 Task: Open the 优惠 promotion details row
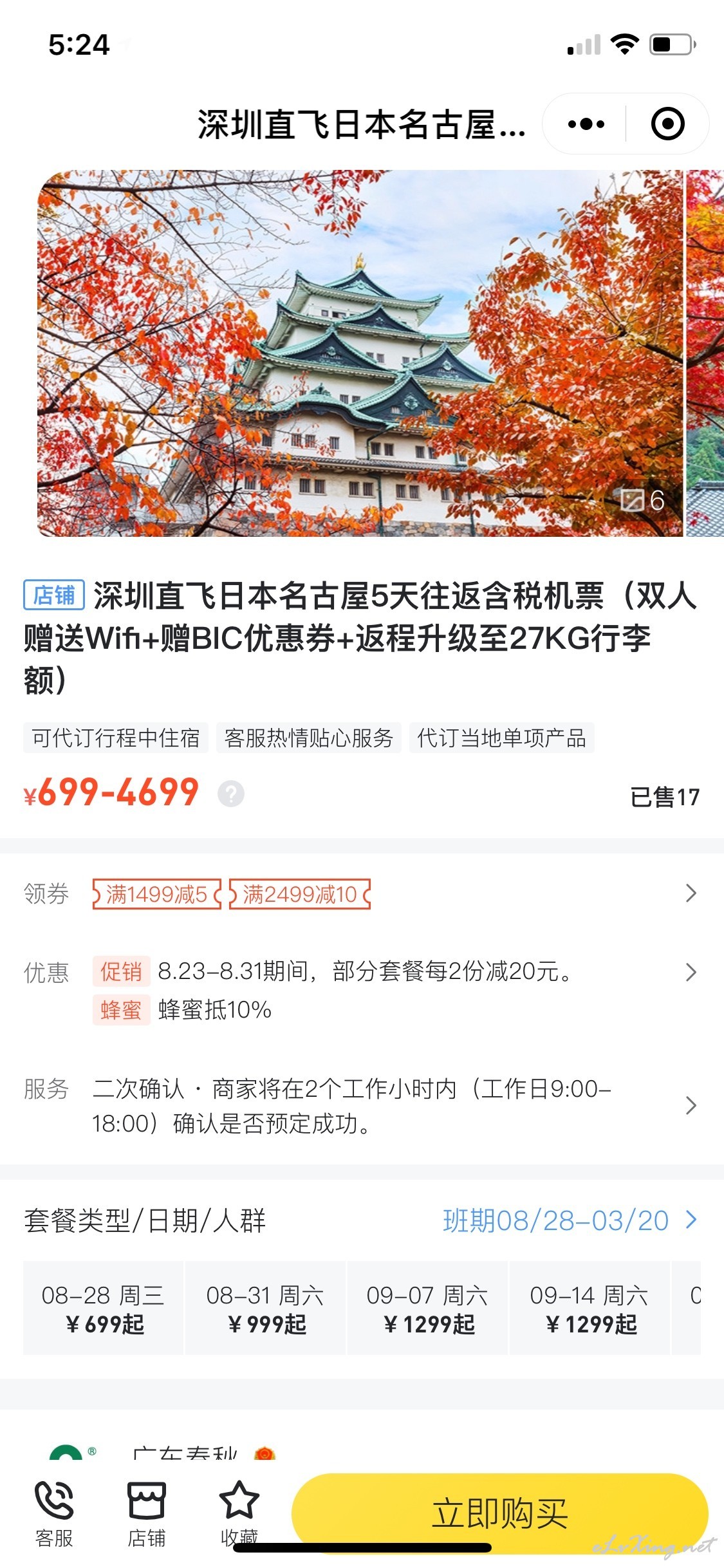(x=362, y=990)
